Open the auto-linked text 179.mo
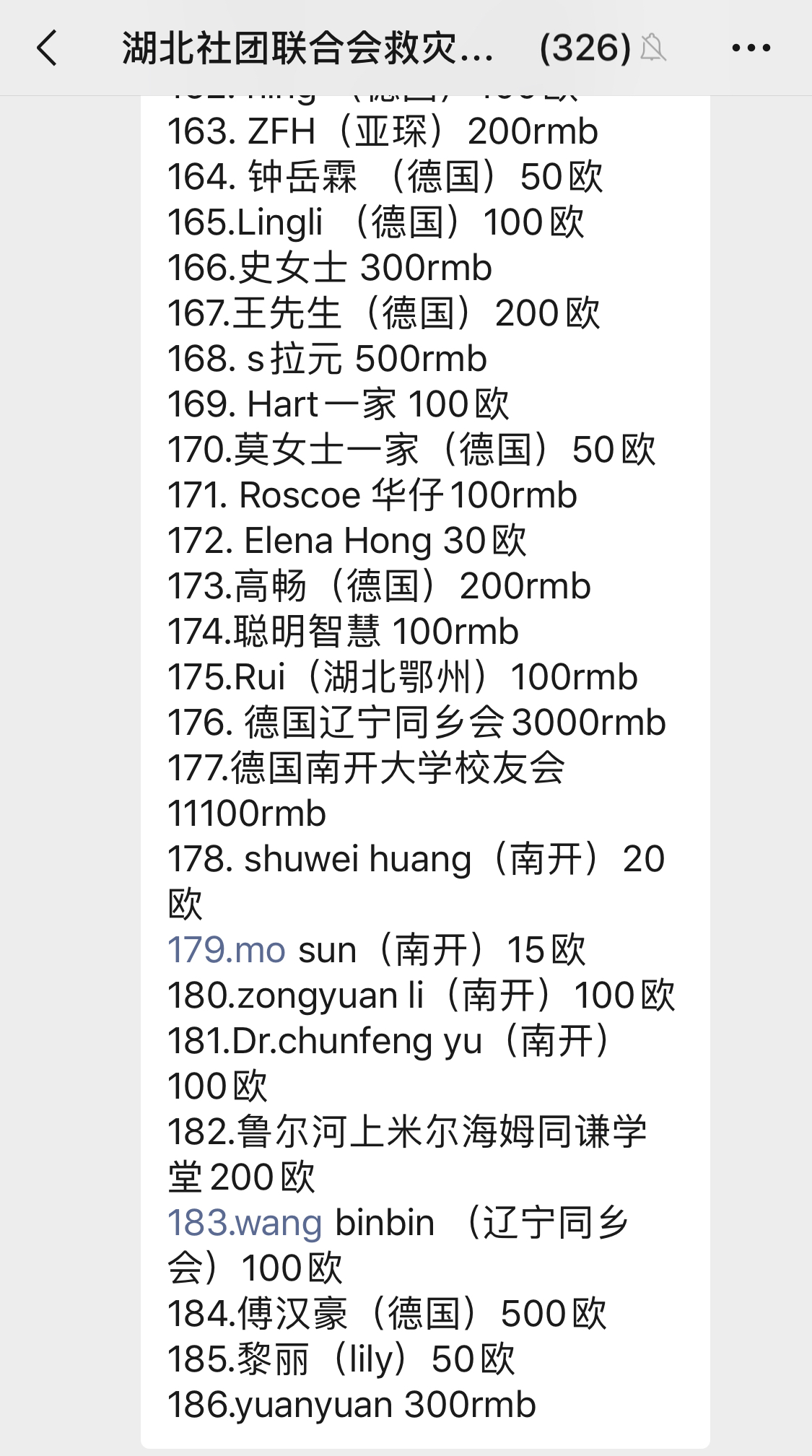The width and height of the screenshot is (812, 1456). click(x=226, y=950)
